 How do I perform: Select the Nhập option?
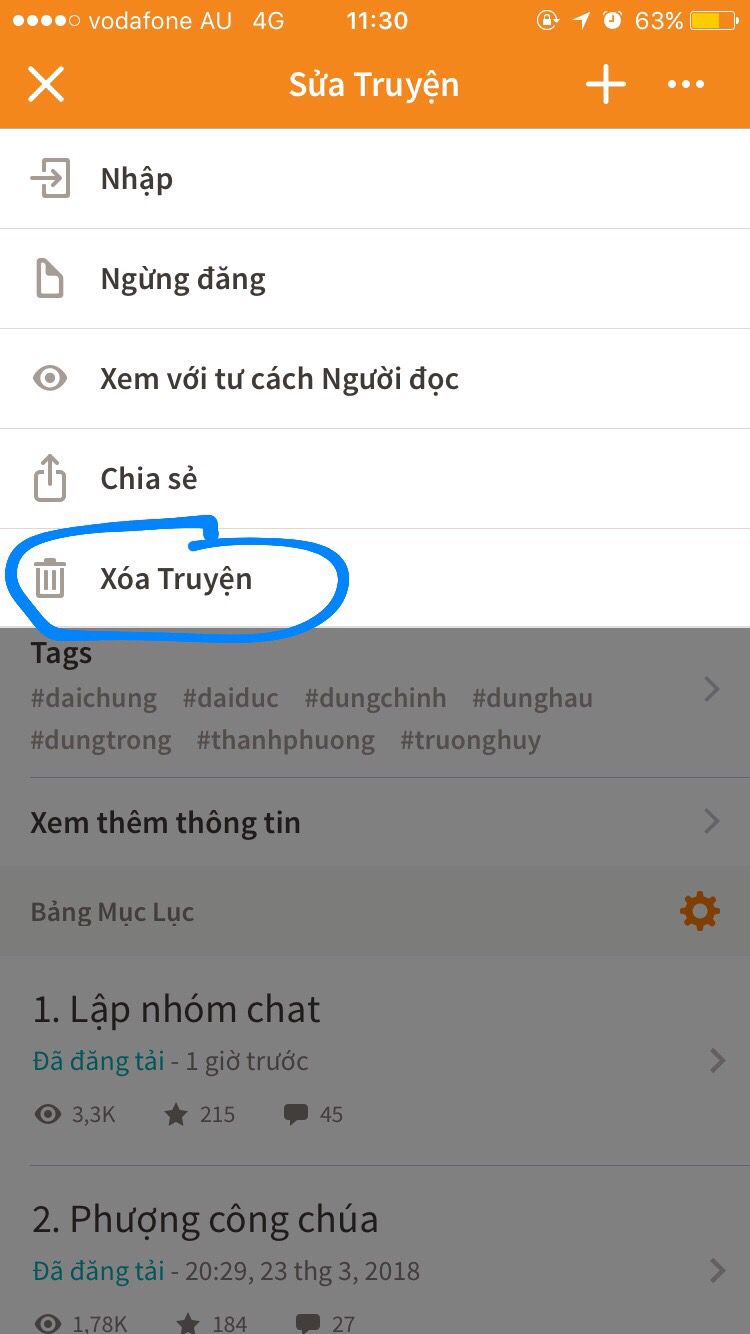coord(375,179)
